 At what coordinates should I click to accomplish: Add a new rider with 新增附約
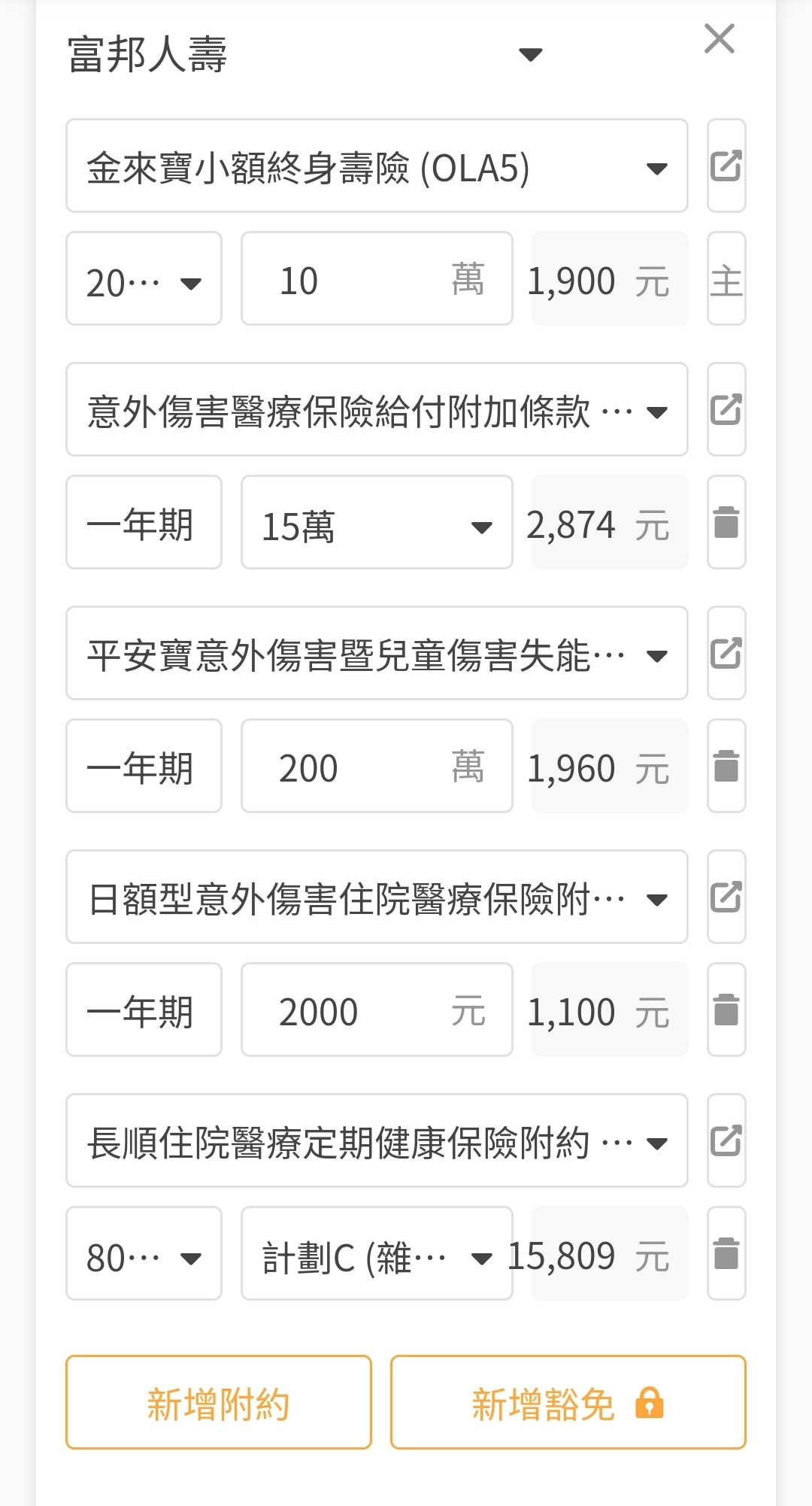(218, 1403)
